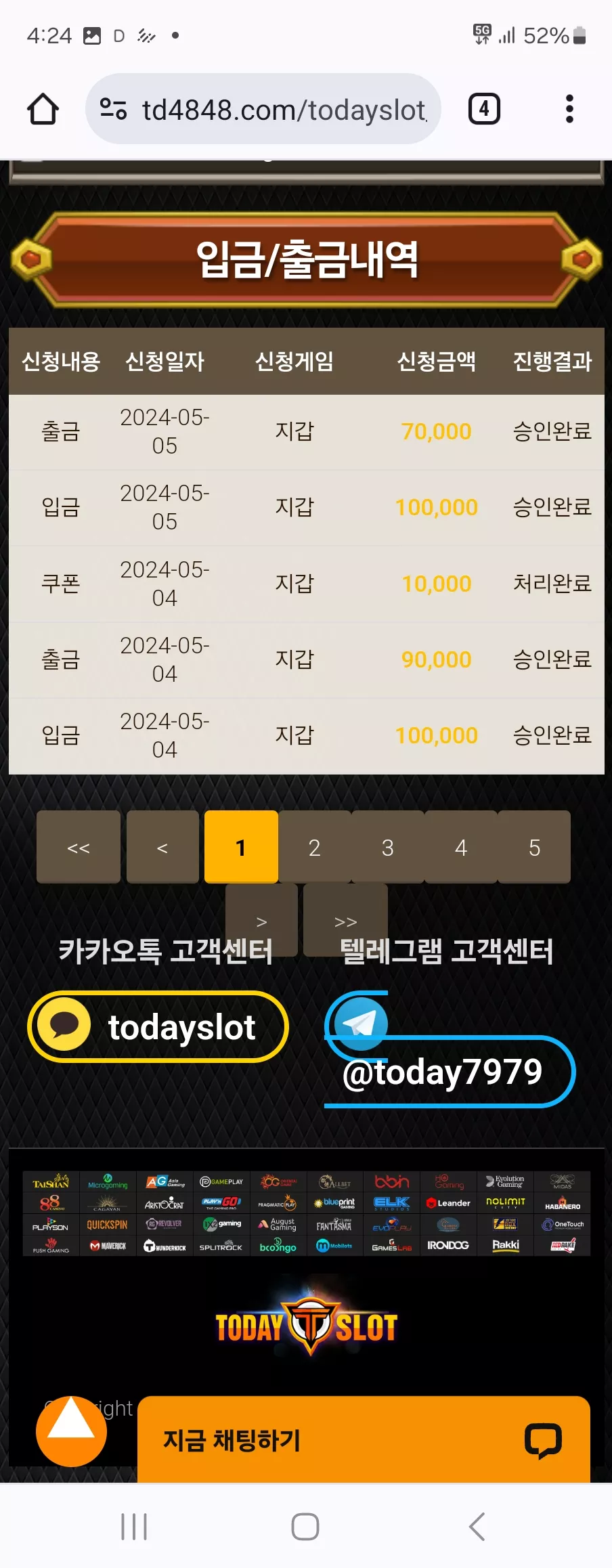Jump to the last page with >>
The height and width of the screenshot is (1568, 612).
tap(345, 919)
